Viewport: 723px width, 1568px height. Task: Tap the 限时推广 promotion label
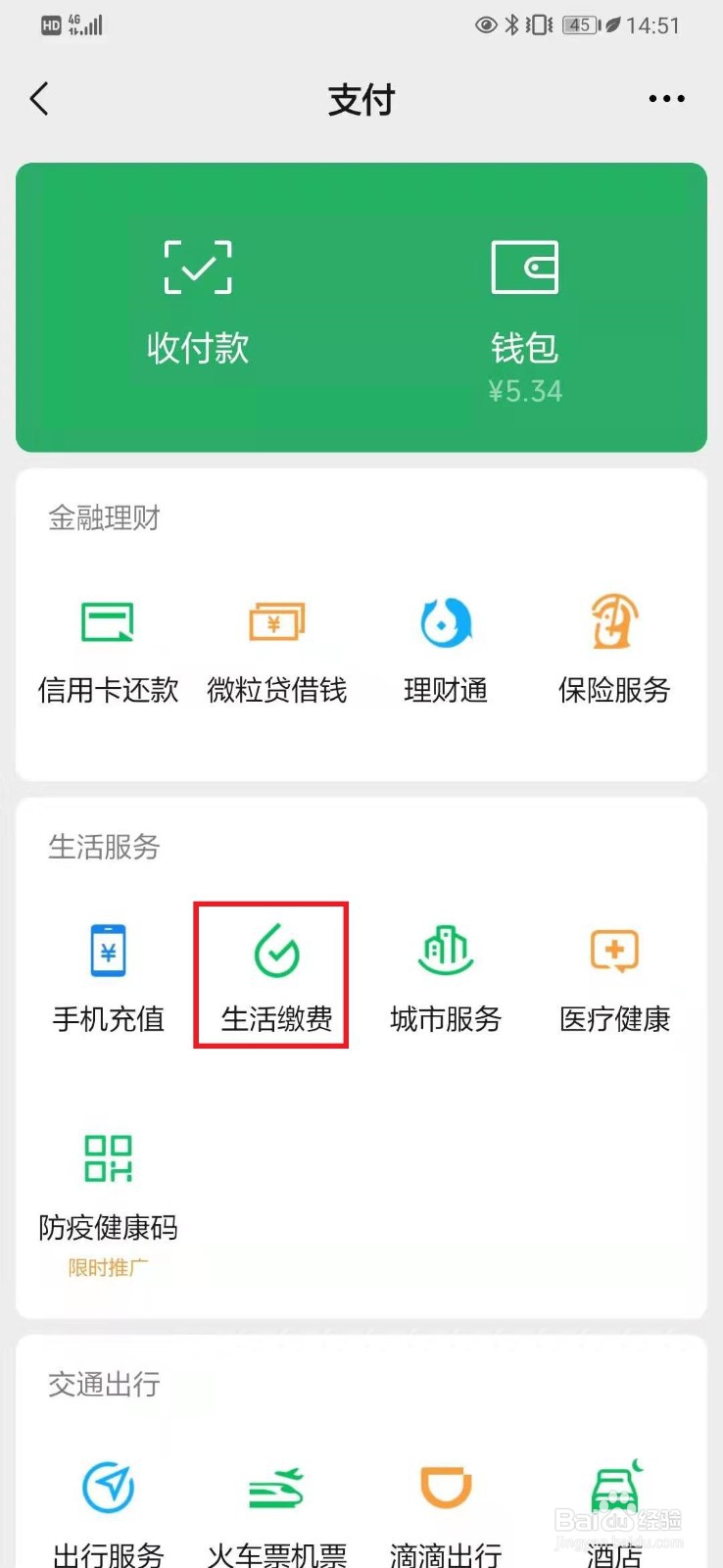(110, 1266)
